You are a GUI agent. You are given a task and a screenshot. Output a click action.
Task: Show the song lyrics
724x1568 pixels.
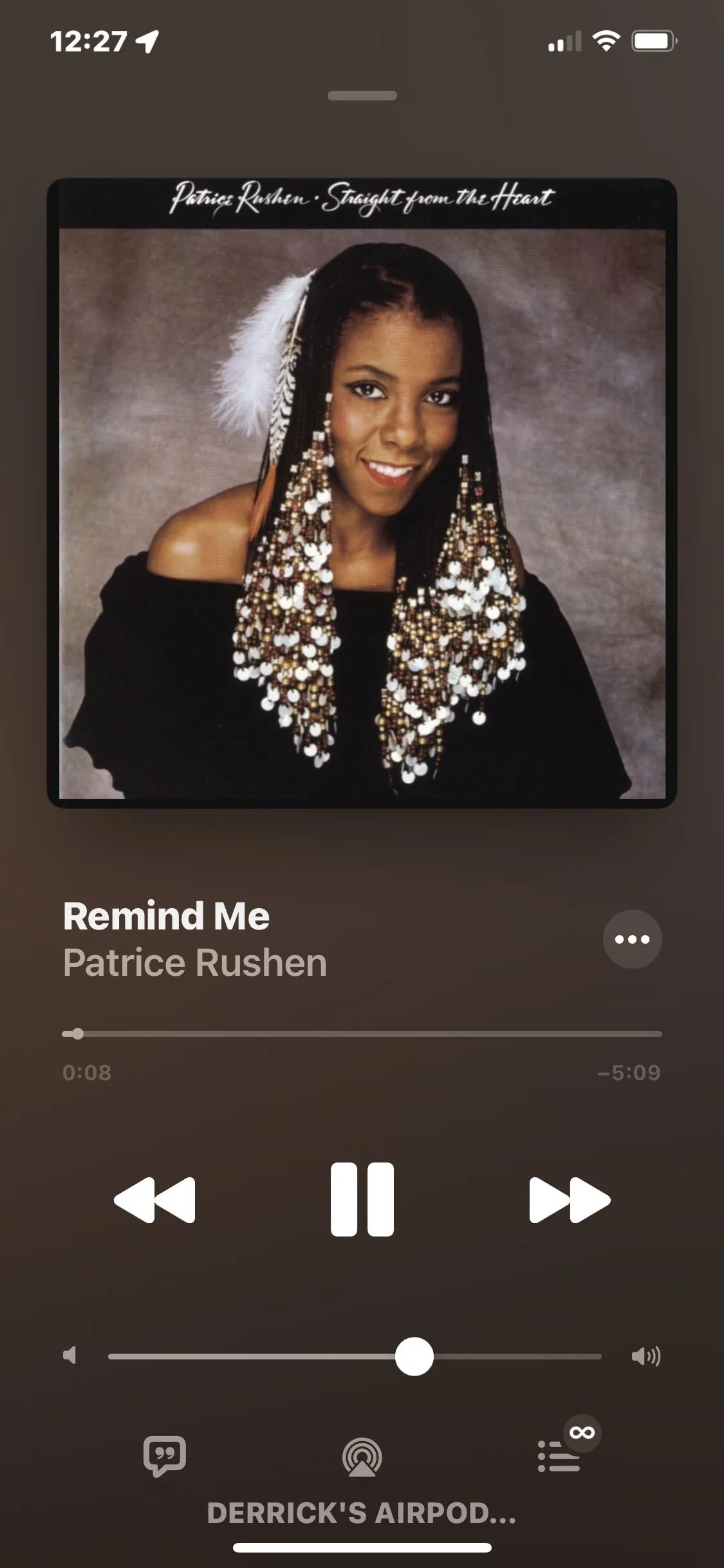165,1456
